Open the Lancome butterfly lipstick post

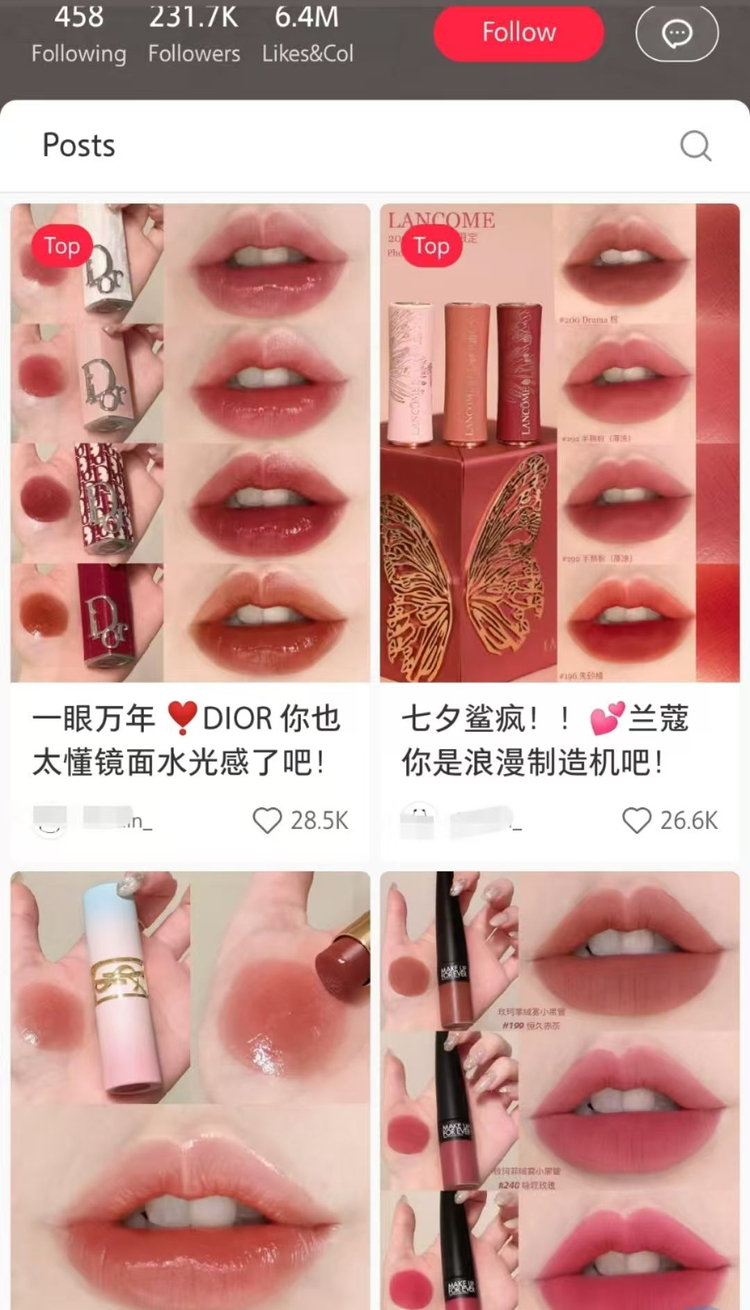560,443
